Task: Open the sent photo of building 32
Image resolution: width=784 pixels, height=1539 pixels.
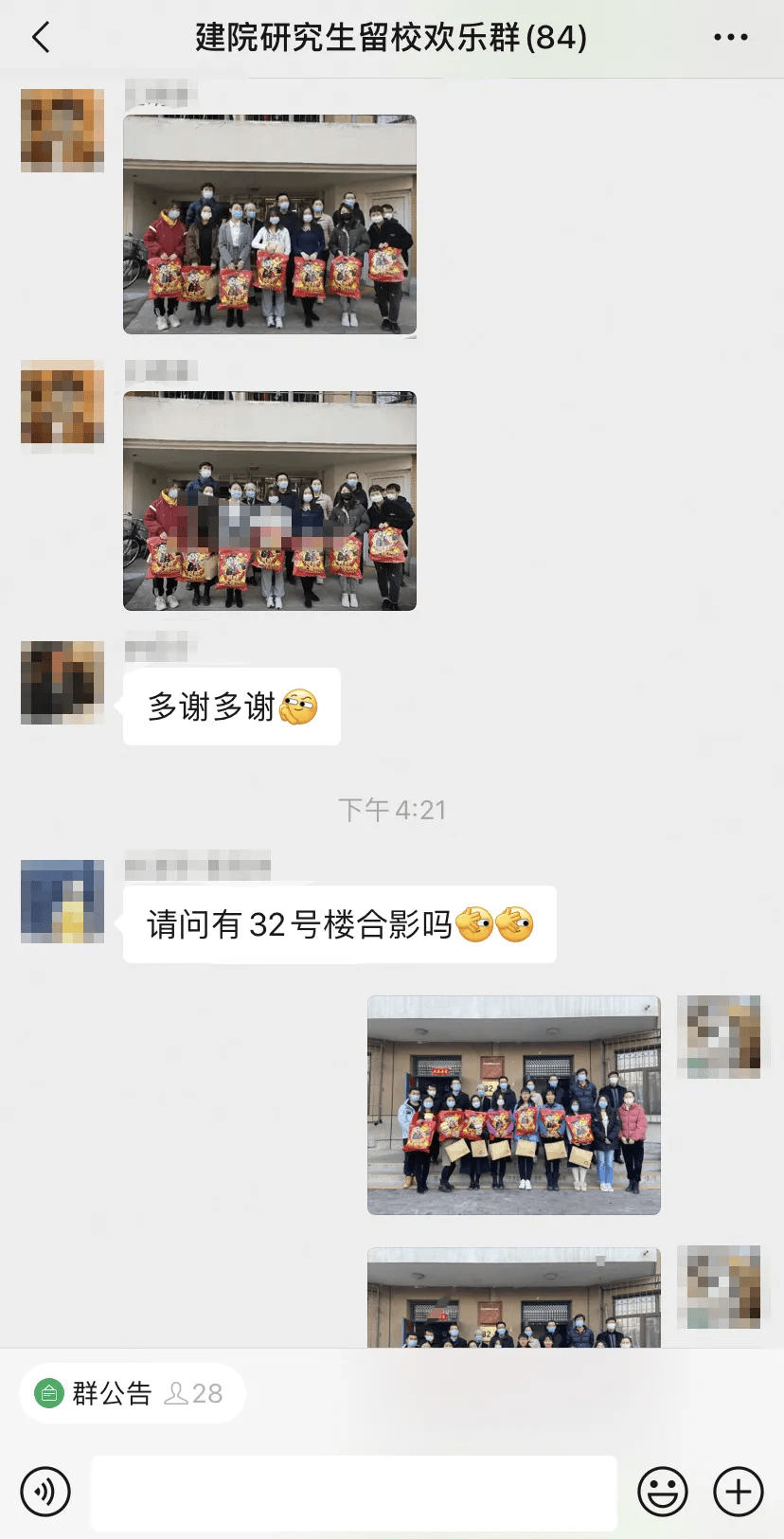Action: pos(514,1105)
